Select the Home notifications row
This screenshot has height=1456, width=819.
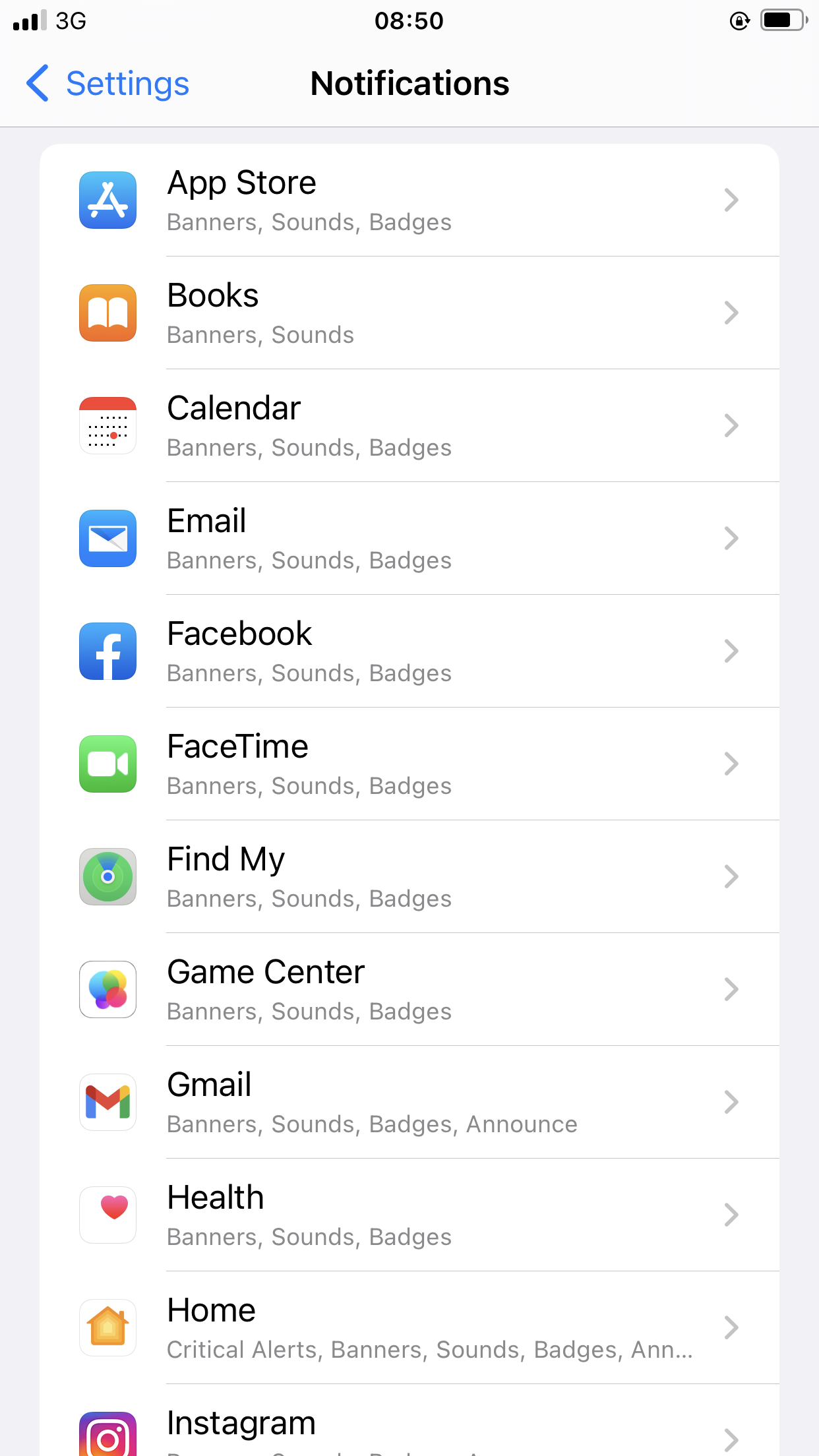409,1328
